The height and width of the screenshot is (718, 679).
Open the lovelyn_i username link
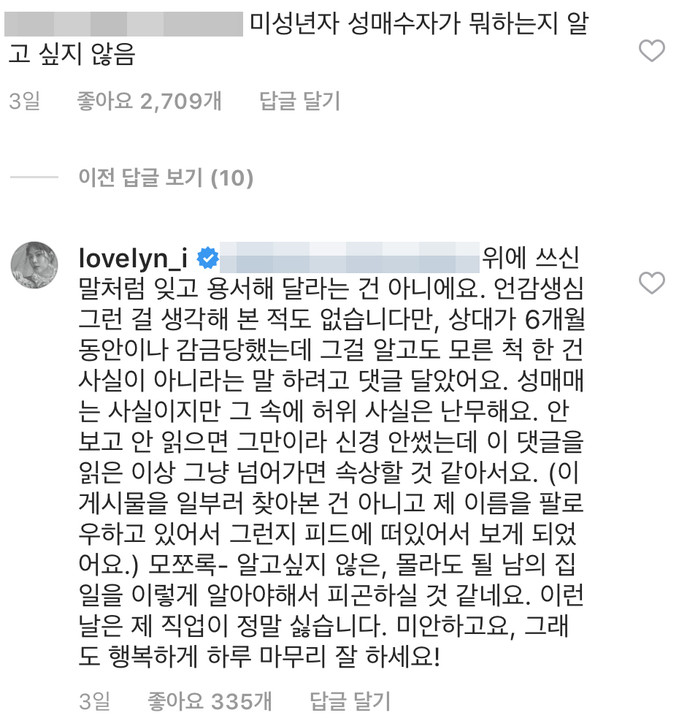coord(133,258)
